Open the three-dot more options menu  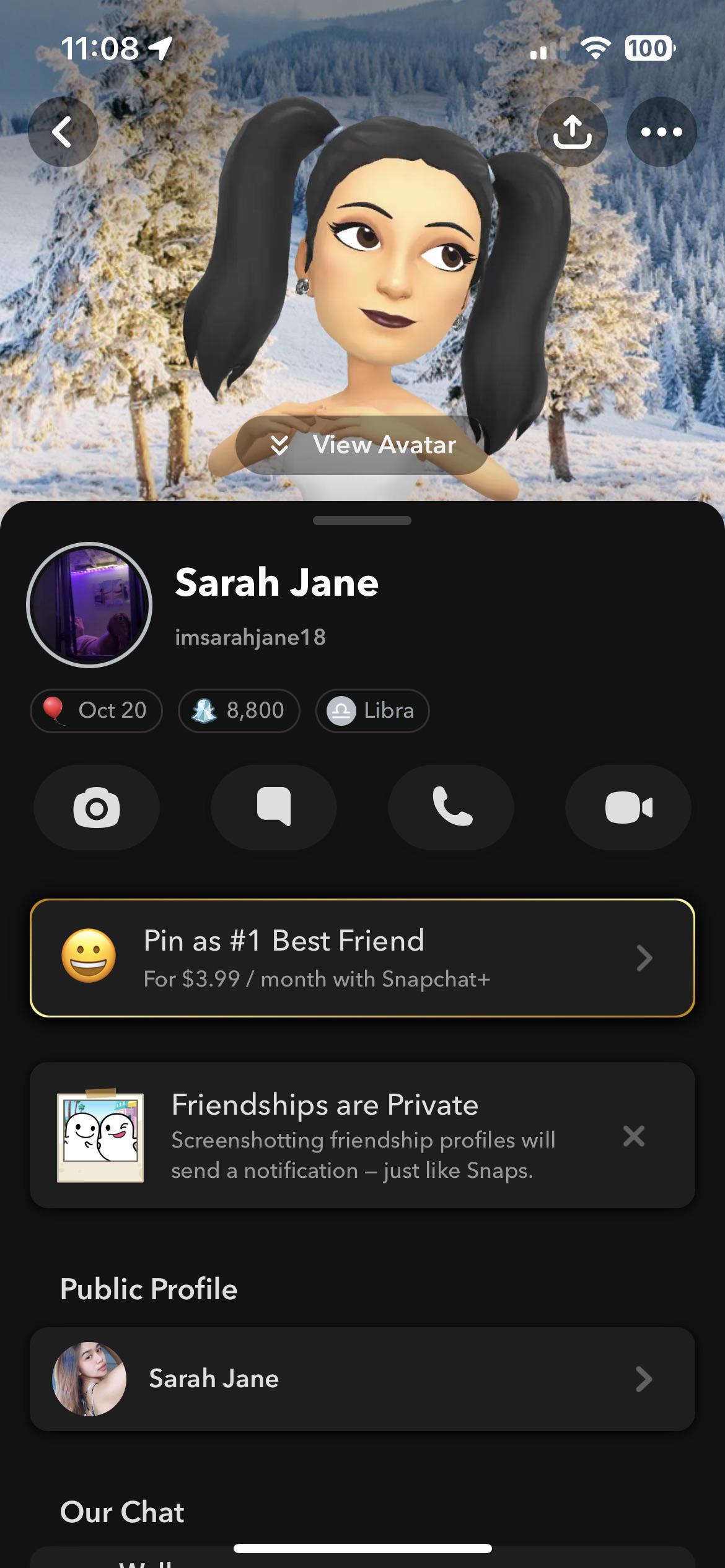(661, 131)
